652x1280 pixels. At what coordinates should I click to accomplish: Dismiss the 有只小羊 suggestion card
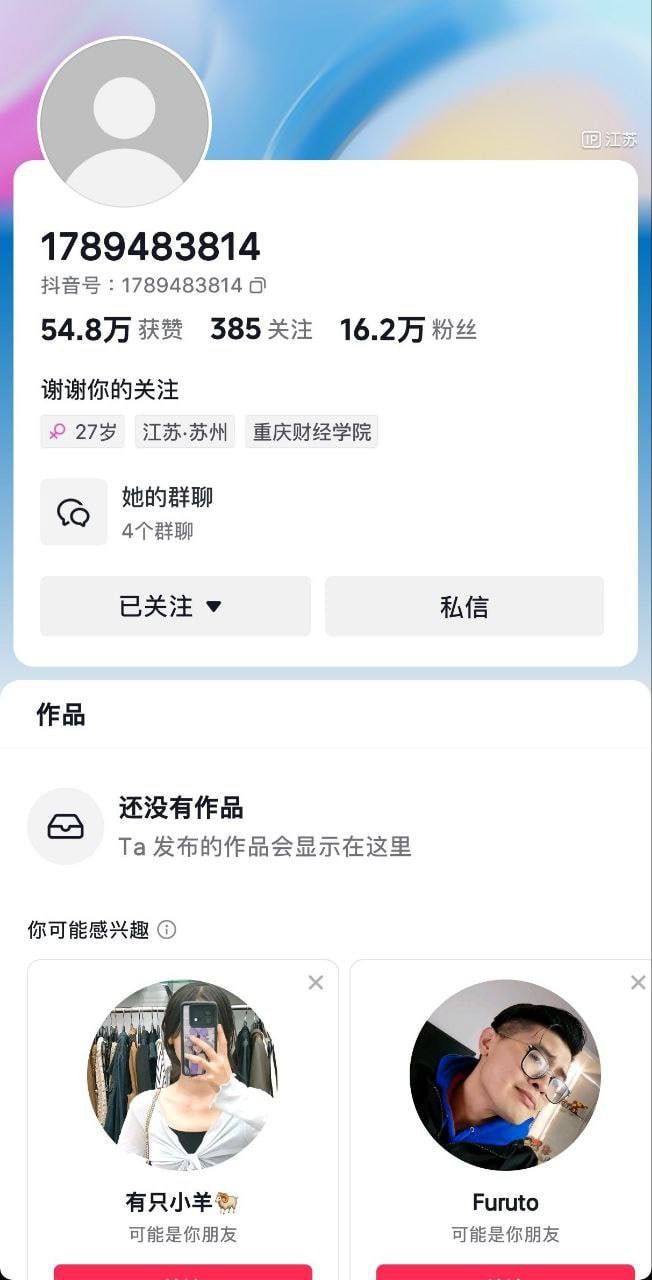point(316,983)
